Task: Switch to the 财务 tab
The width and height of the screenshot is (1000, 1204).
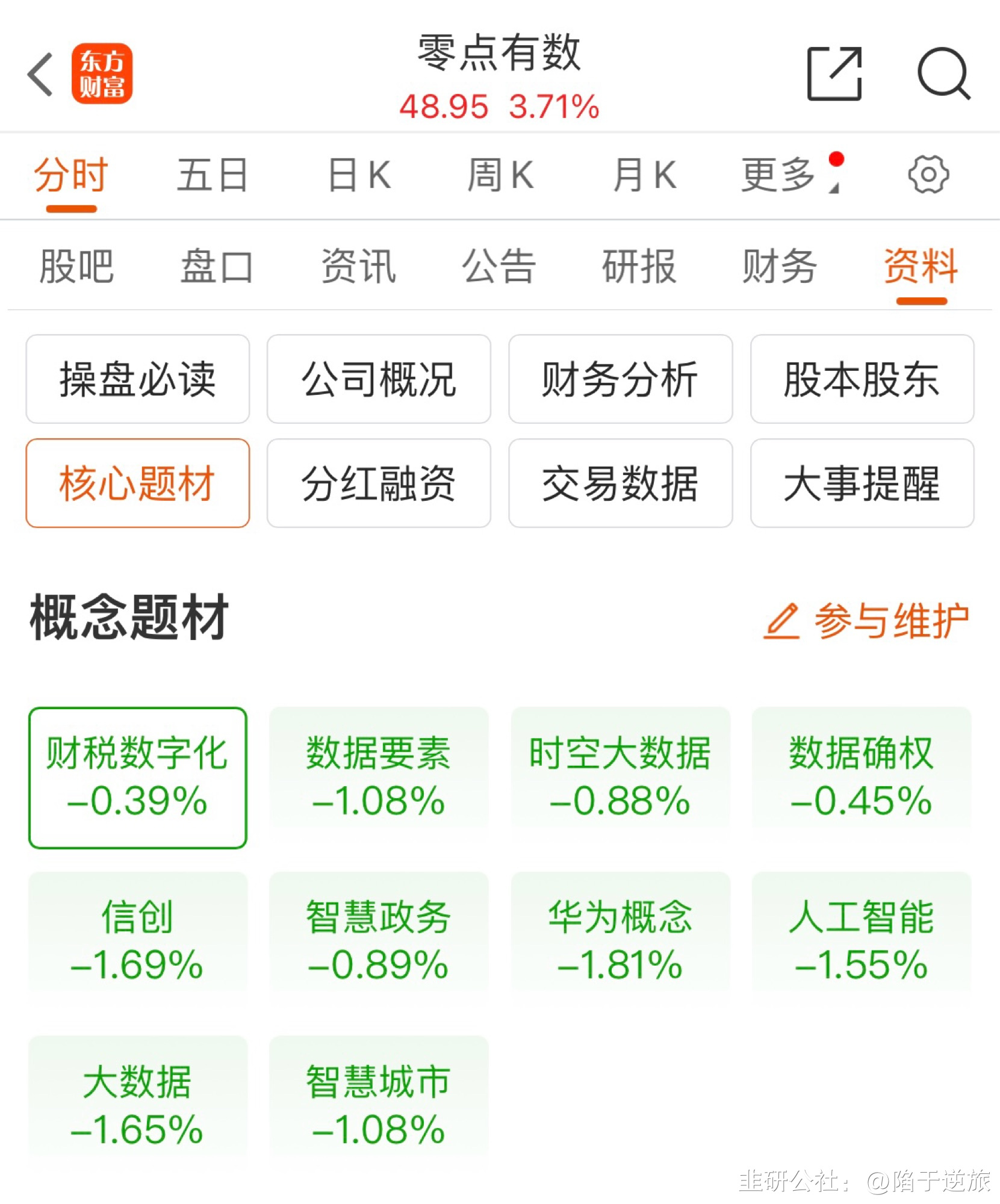Action: (x=781, y=267)
